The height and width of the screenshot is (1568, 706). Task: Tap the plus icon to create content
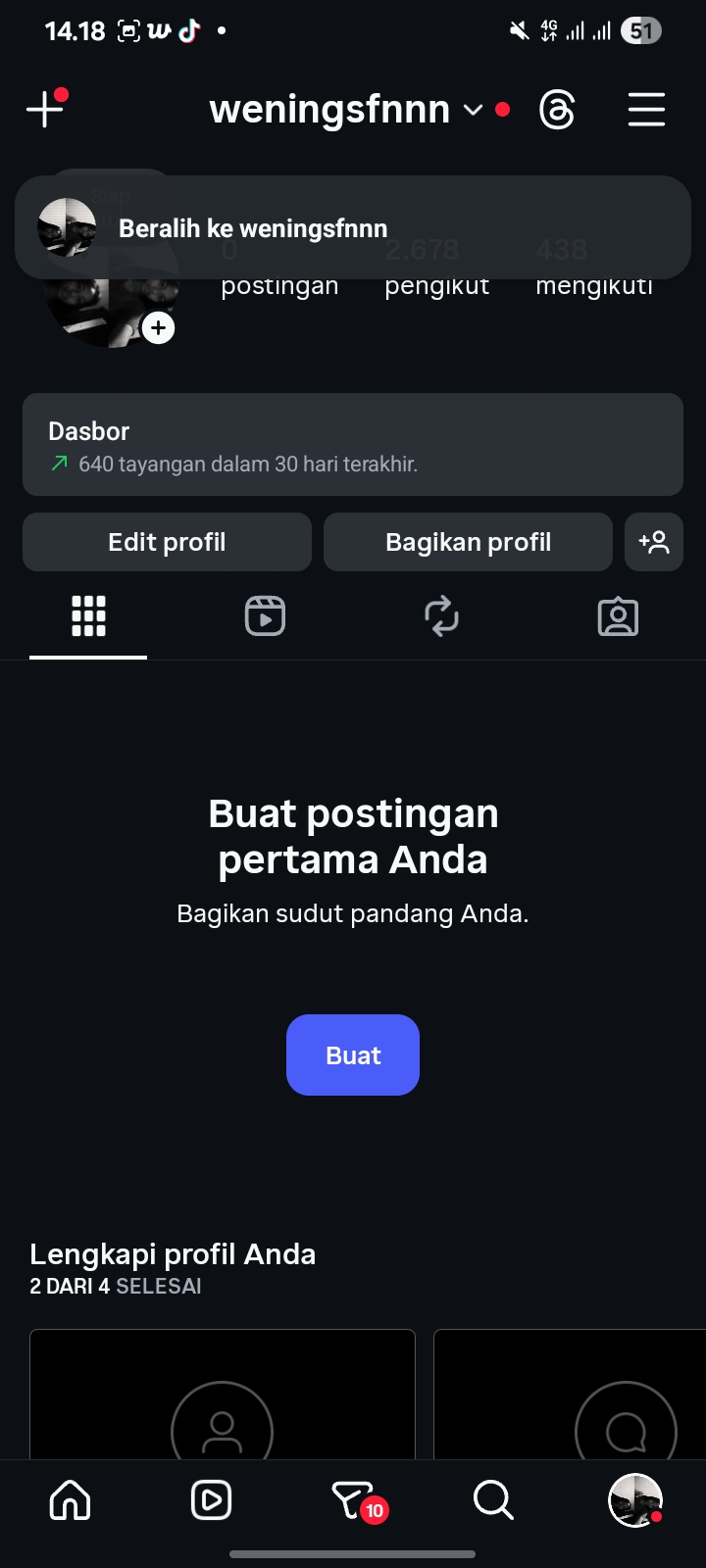click(x=45, y=109)
